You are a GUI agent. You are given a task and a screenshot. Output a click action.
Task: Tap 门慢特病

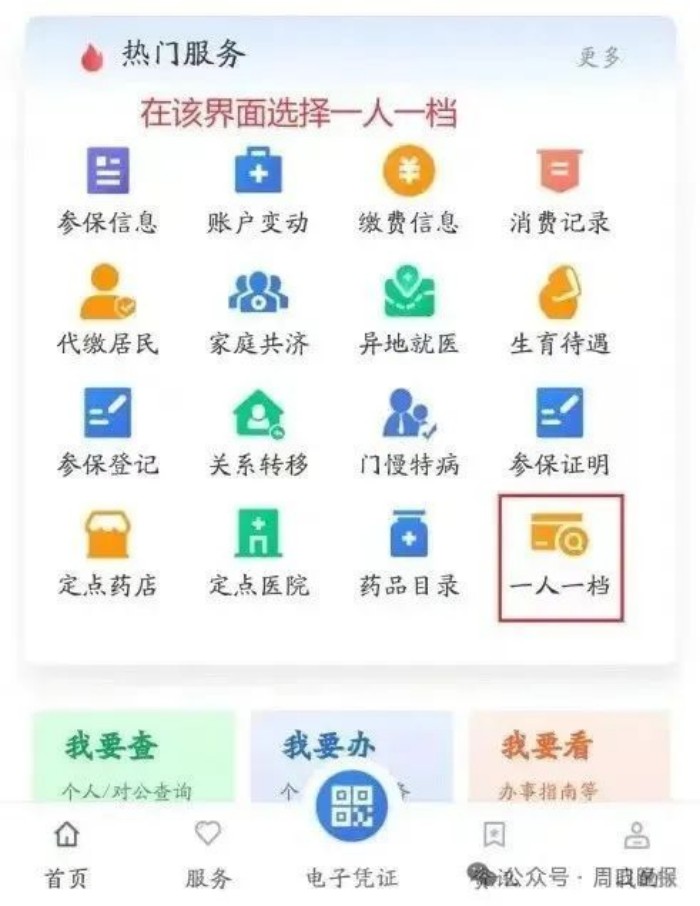(408, 432)
